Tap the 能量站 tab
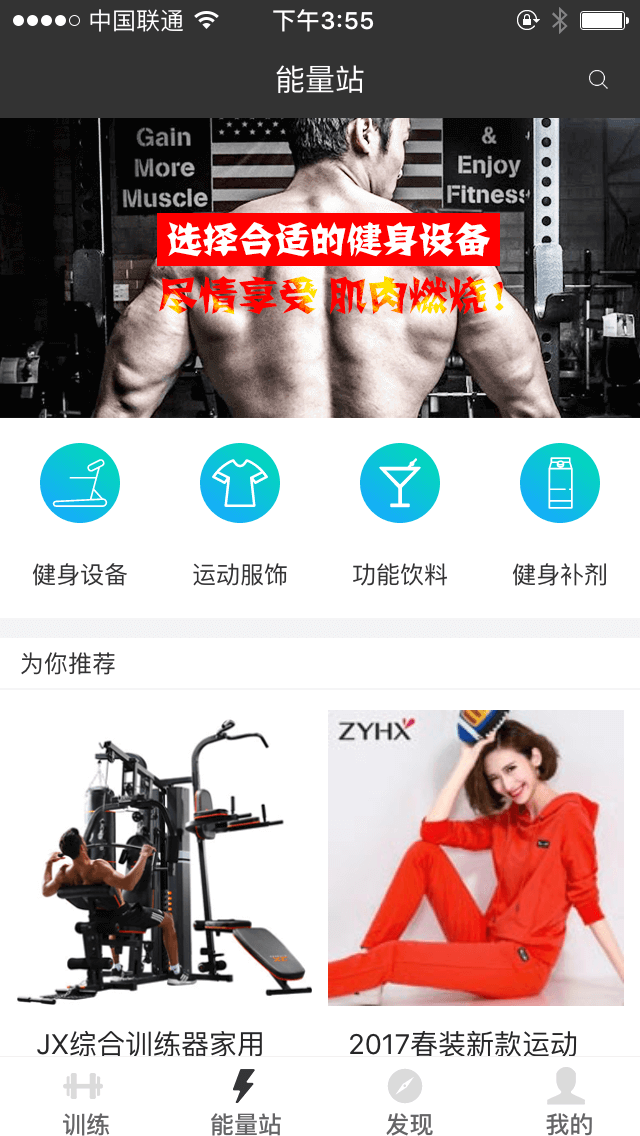 point(245,1100)
